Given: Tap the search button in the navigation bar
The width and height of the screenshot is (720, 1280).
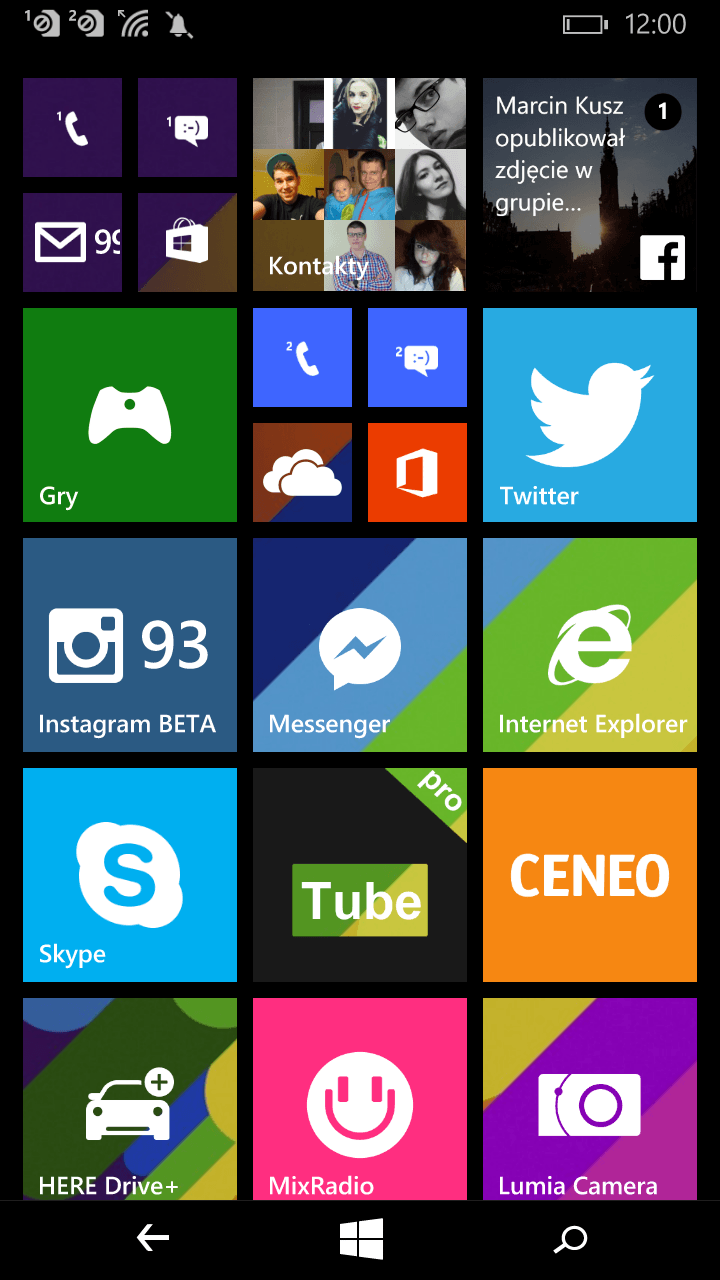Looking at the screenshot, I should (x=570, y=1240).
